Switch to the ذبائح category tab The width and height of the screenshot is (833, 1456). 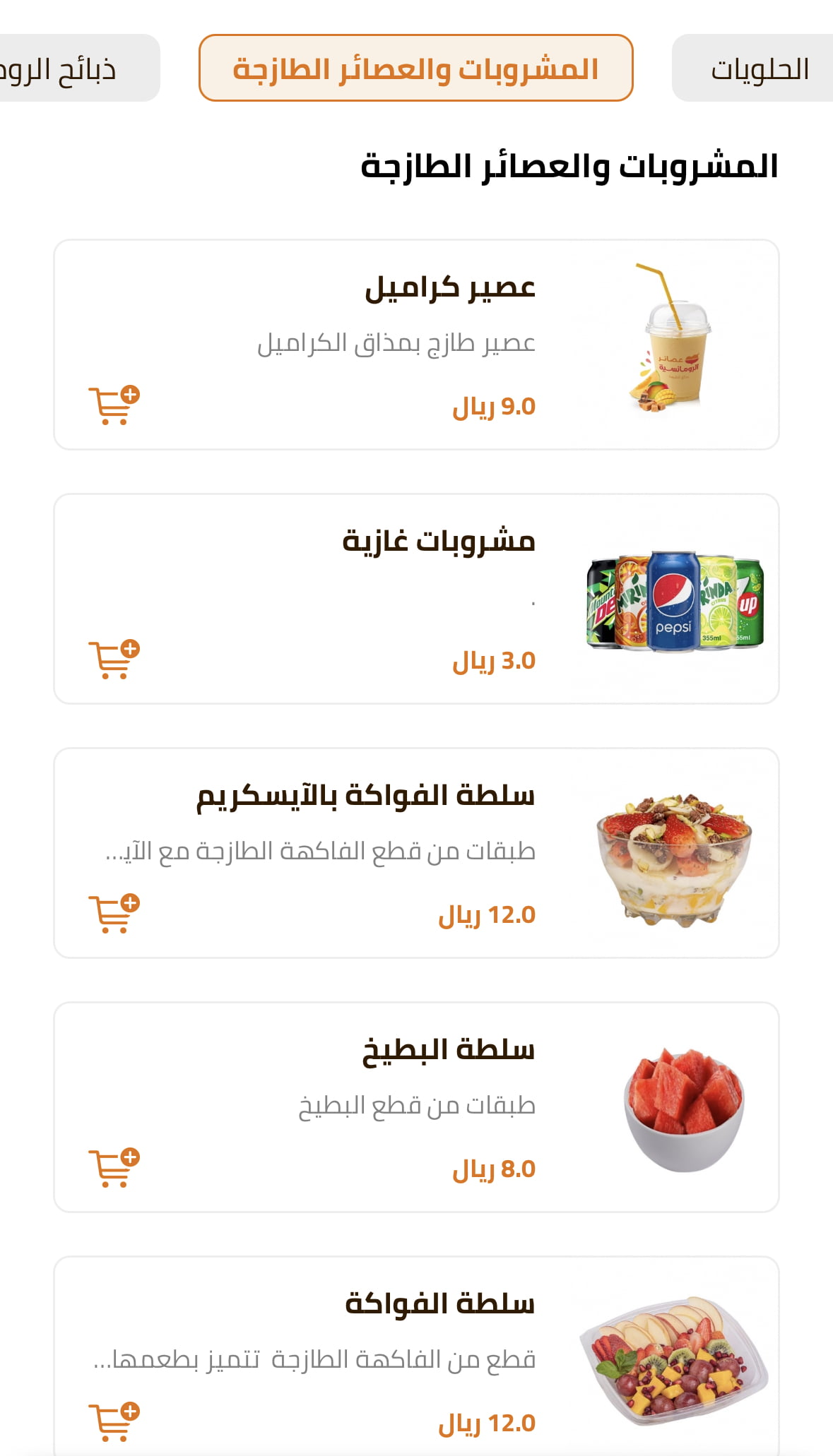(x=71, y=68)
